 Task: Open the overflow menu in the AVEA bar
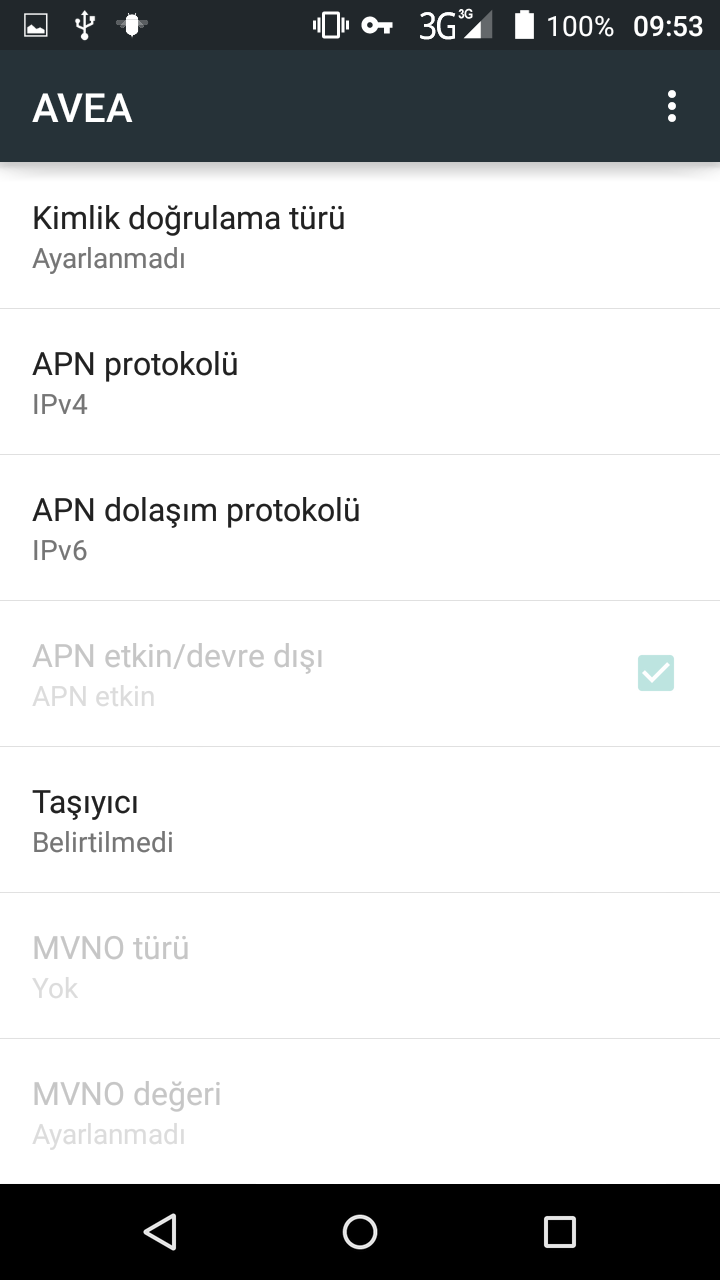(672, 107)
